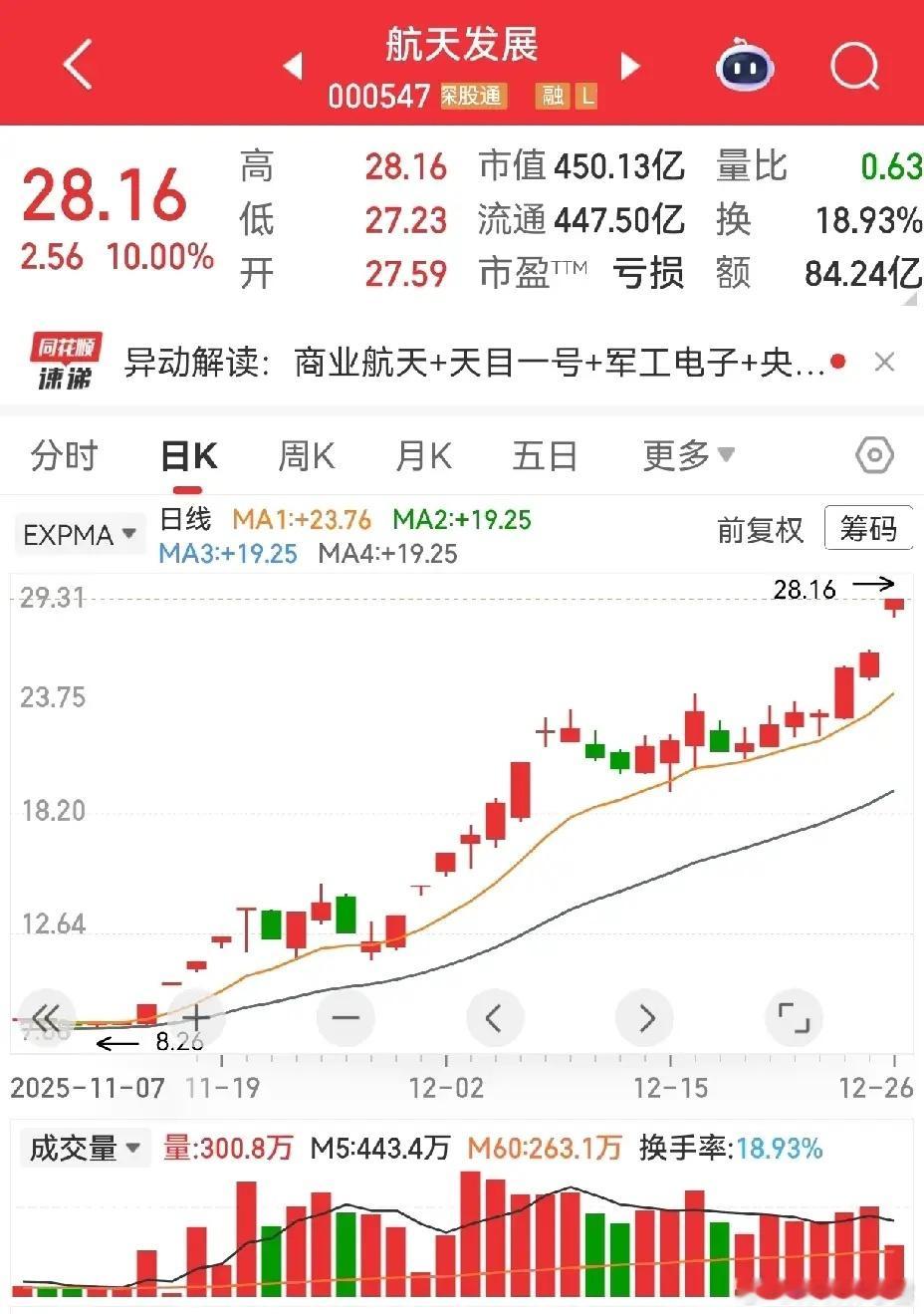Expand the 更多 chart options dropdown
The image size is (924, 1314).
tap(689, 454)
